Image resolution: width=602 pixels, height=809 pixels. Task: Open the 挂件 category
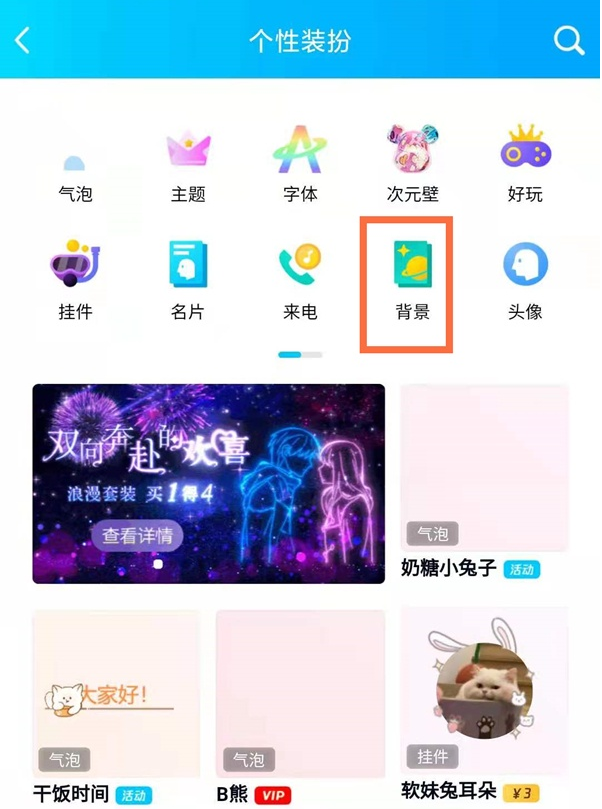[x=75, y=280]
